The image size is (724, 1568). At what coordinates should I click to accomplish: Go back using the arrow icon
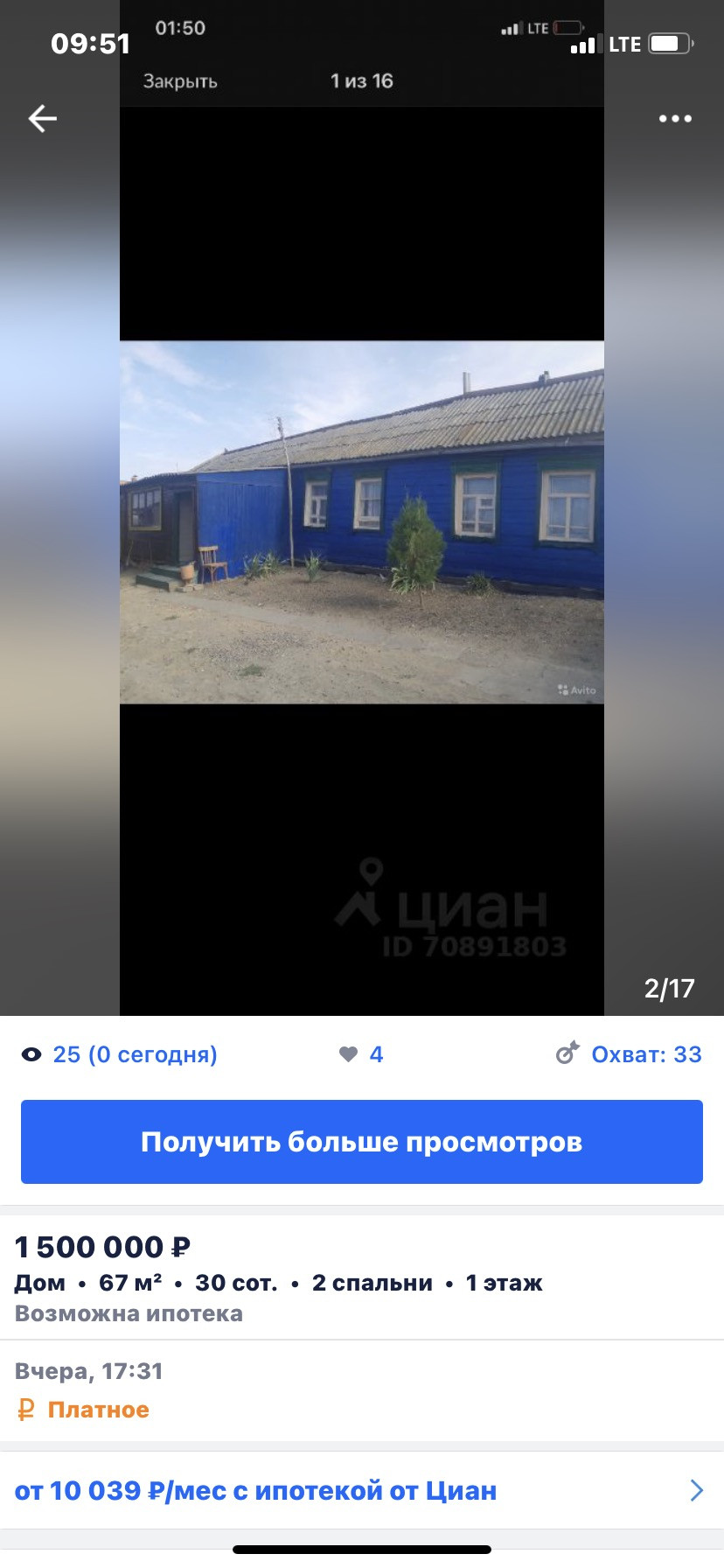[42, 119]
